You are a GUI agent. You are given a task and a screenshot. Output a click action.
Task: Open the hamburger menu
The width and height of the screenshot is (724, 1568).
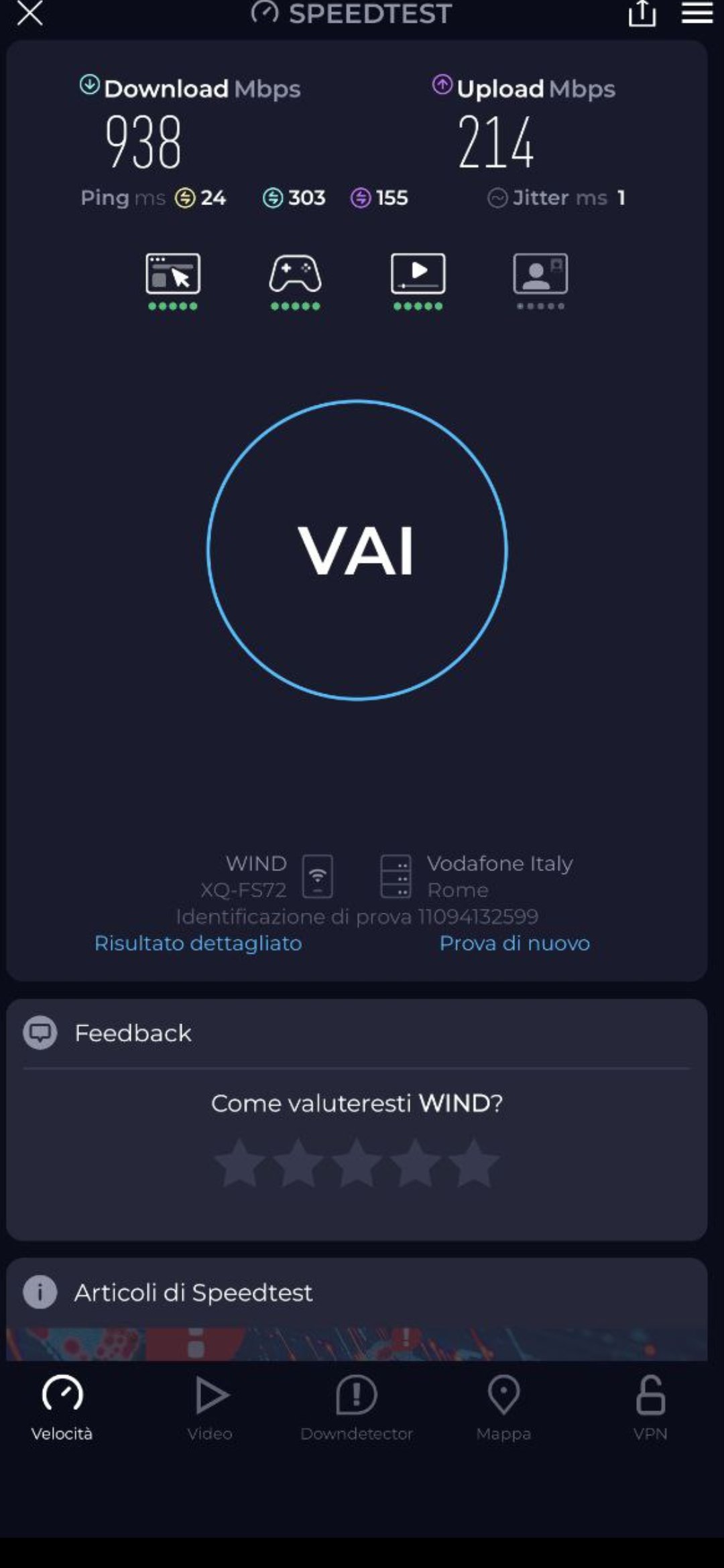pos(697,13)
